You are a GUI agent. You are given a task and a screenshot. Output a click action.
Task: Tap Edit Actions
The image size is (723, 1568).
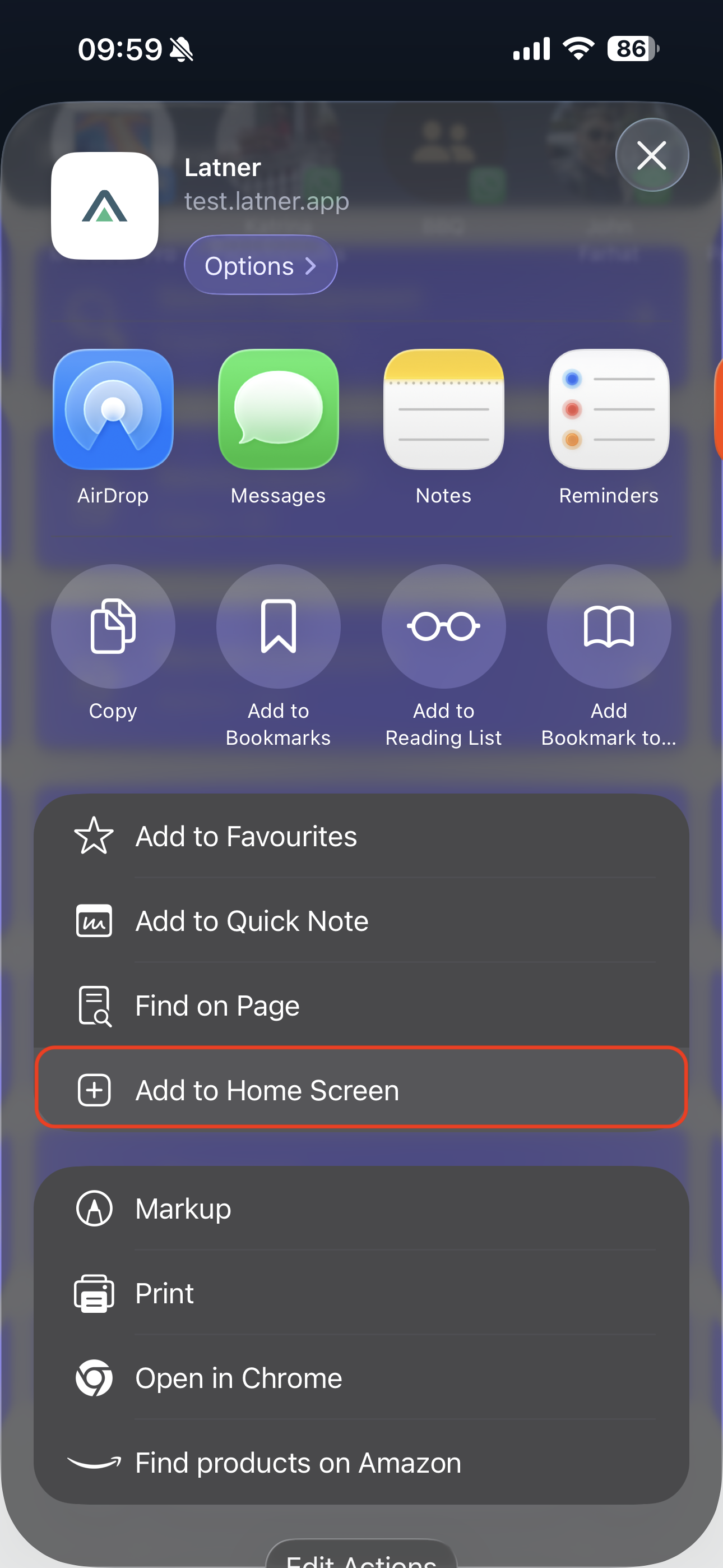tap(361, 1557)
